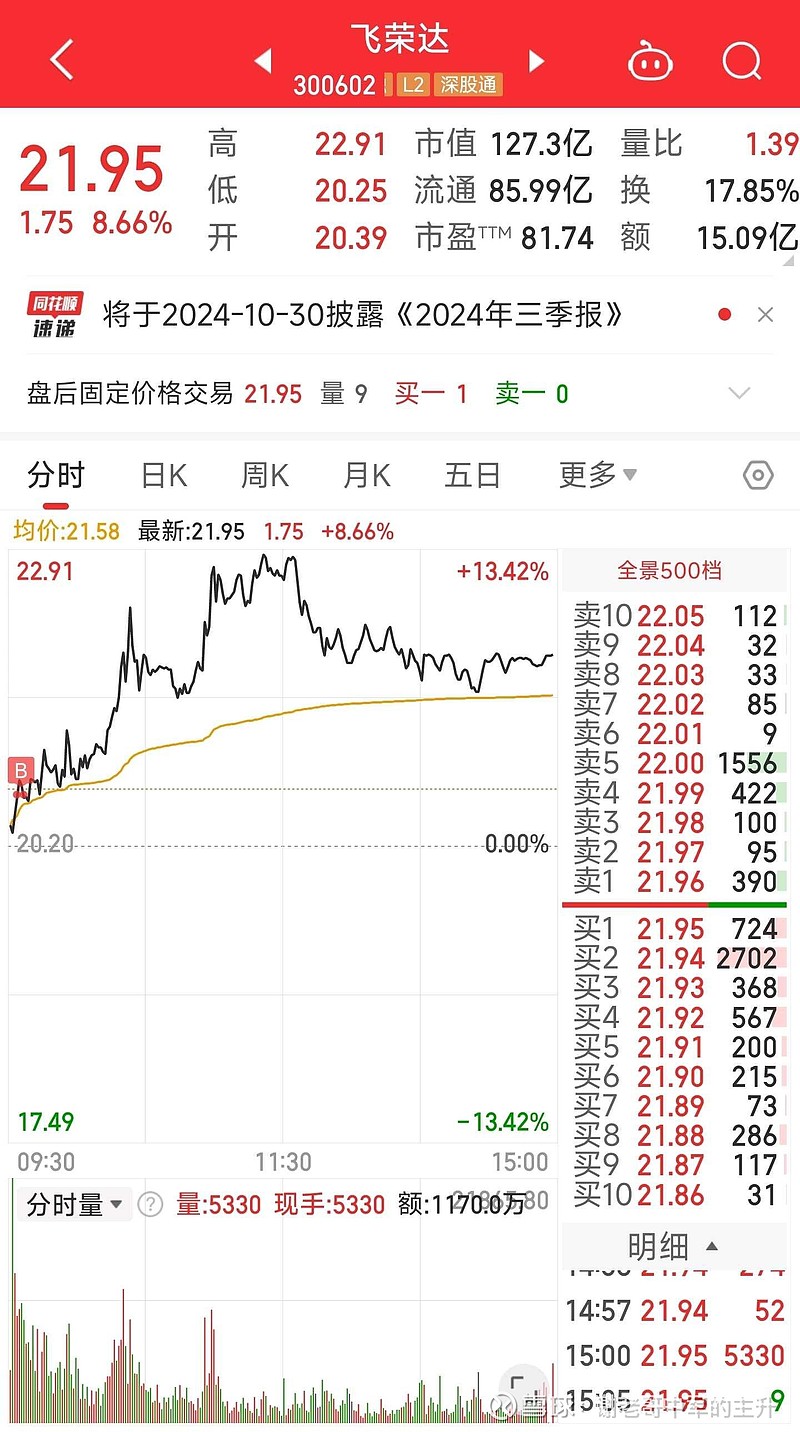
Task: Open help via the question mark icon
Action: click(x=150, y=1204)
